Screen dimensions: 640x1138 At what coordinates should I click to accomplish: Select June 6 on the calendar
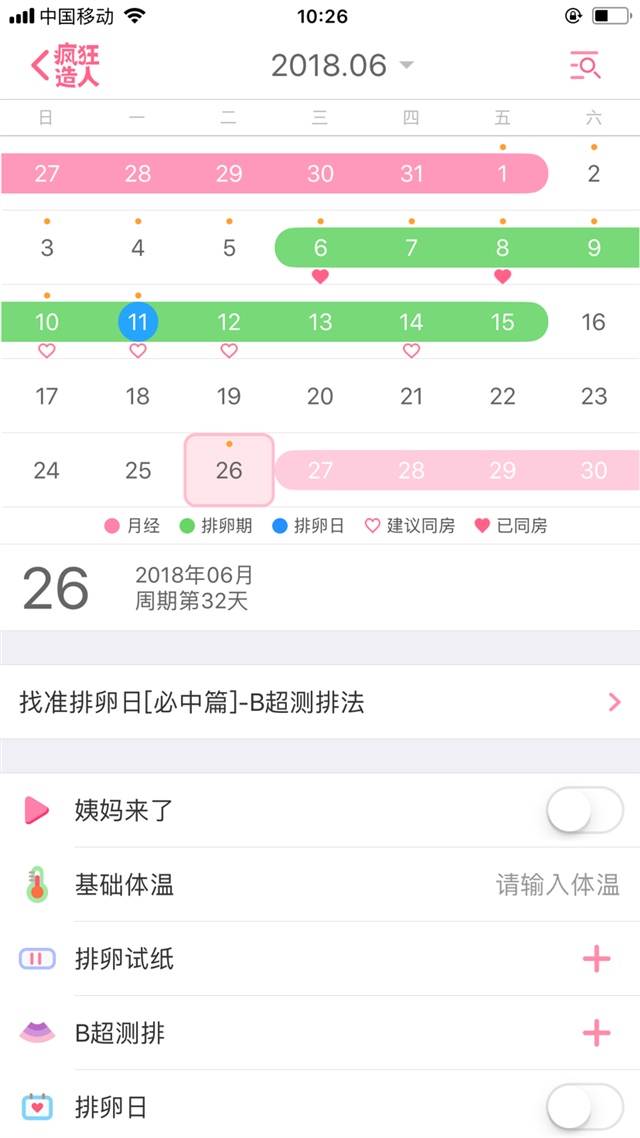320,248
